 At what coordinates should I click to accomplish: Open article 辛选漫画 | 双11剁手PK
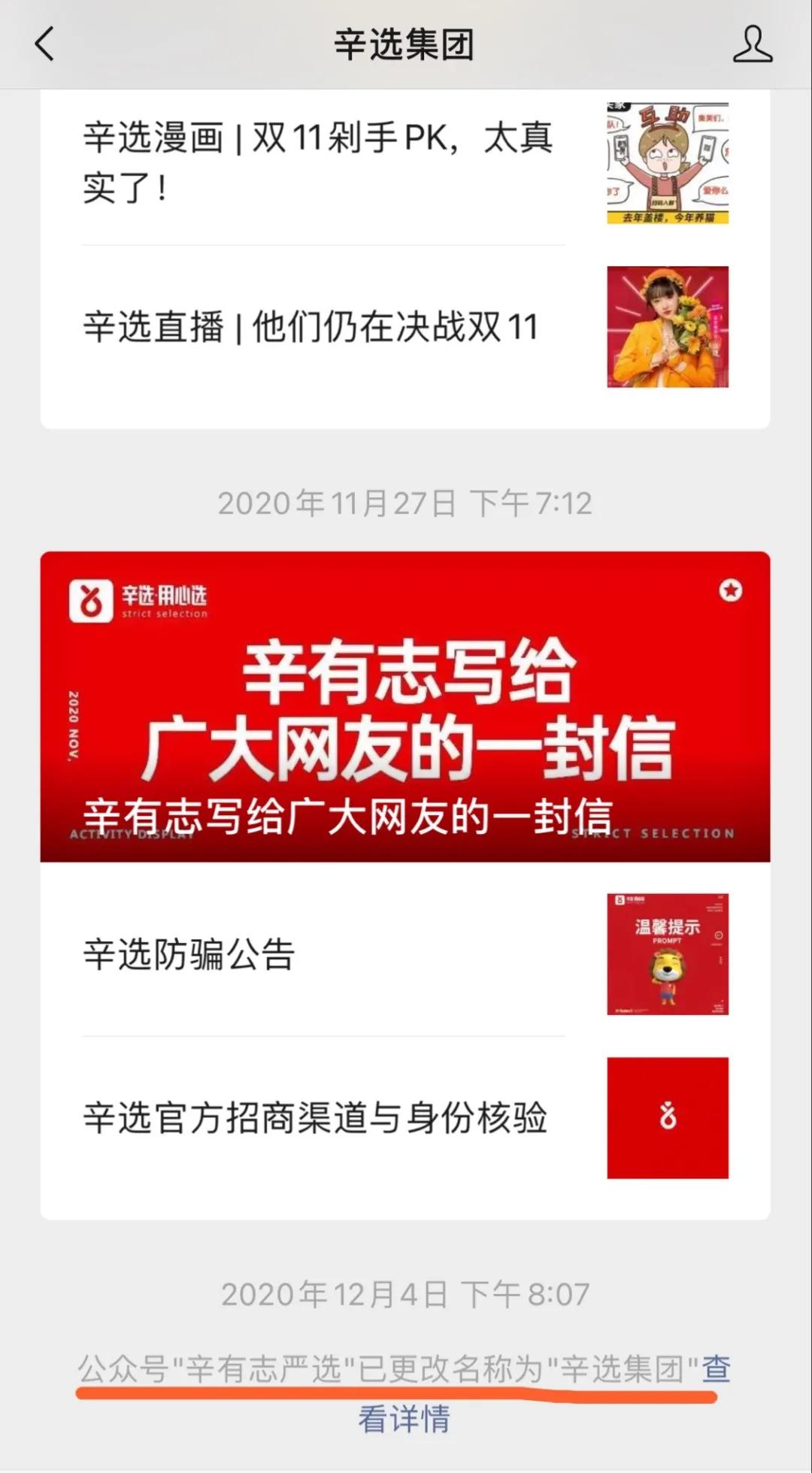point(316,162)
